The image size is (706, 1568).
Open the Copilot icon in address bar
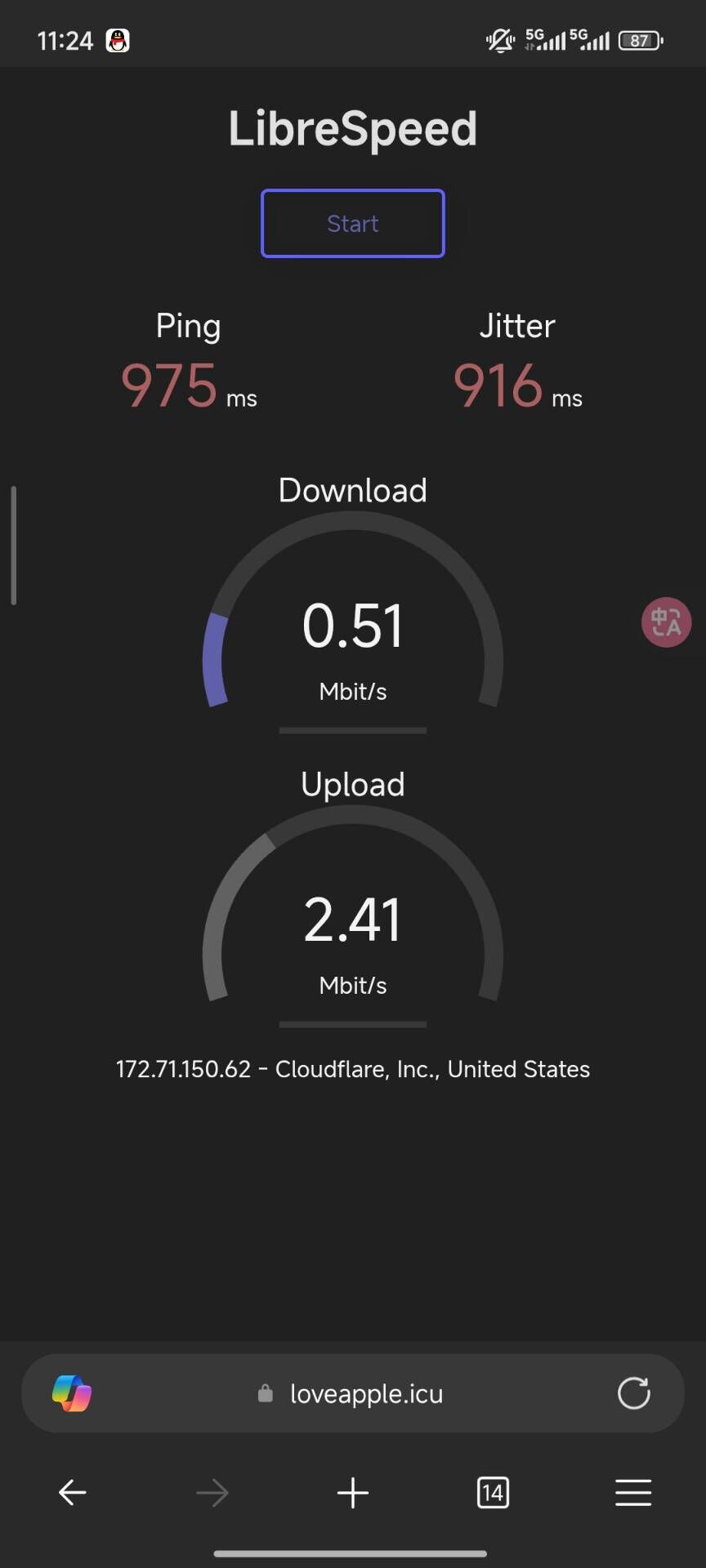point(72,1393)
